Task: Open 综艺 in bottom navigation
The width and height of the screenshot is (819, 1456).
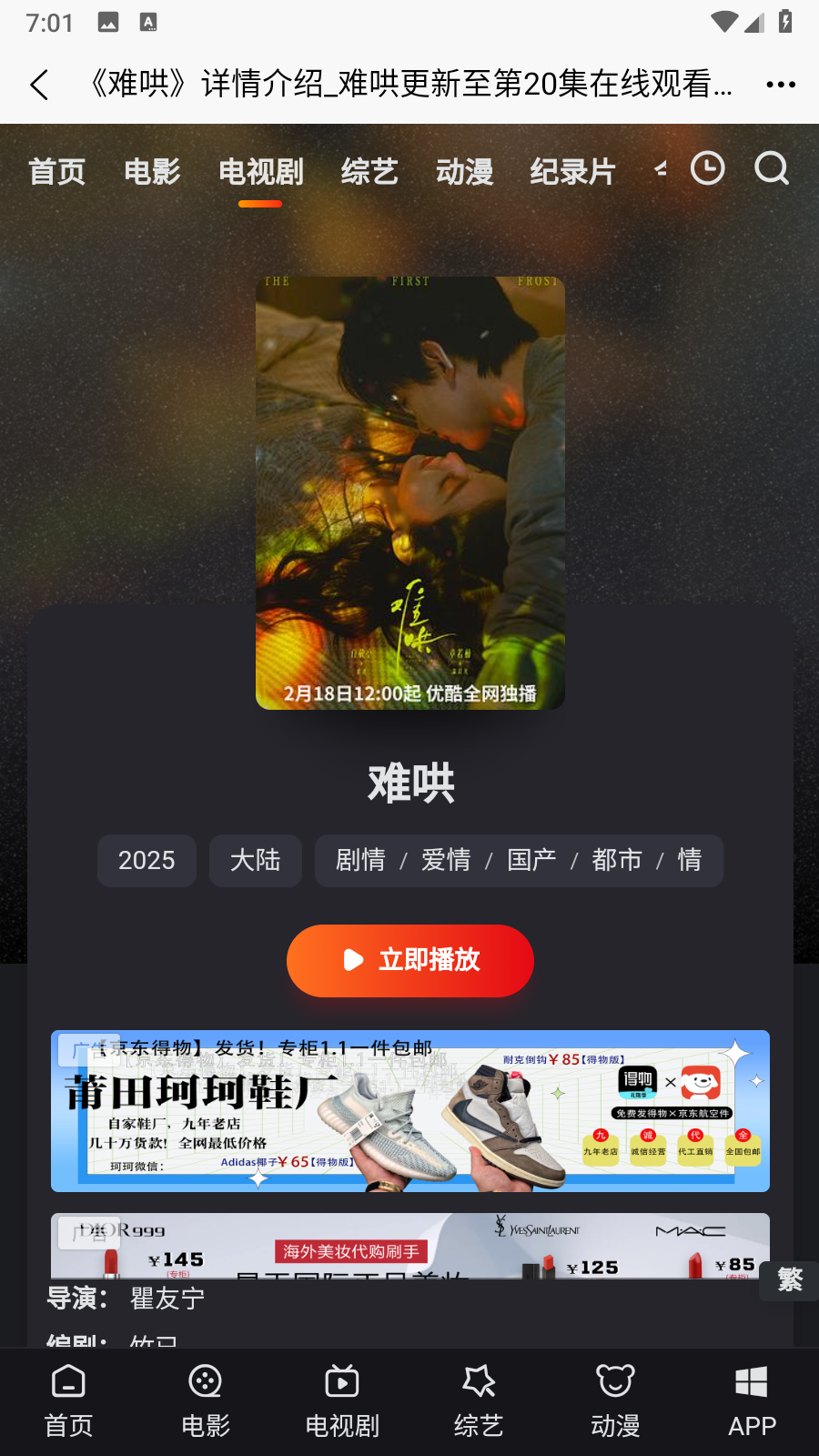Action: point(478,1401)
